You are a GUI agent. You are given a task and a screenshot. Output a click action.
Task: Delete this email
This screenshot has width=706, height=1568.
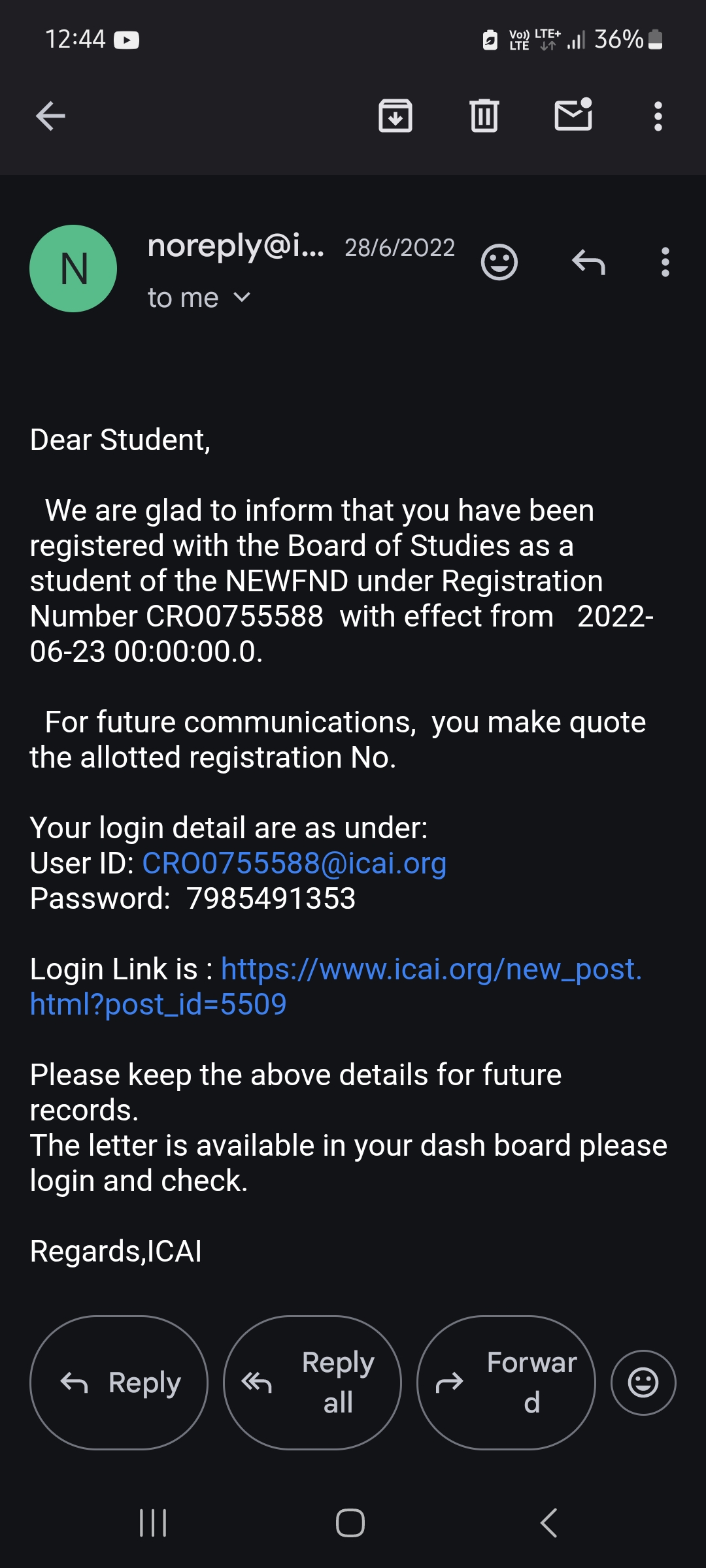(x=484, y=116)
